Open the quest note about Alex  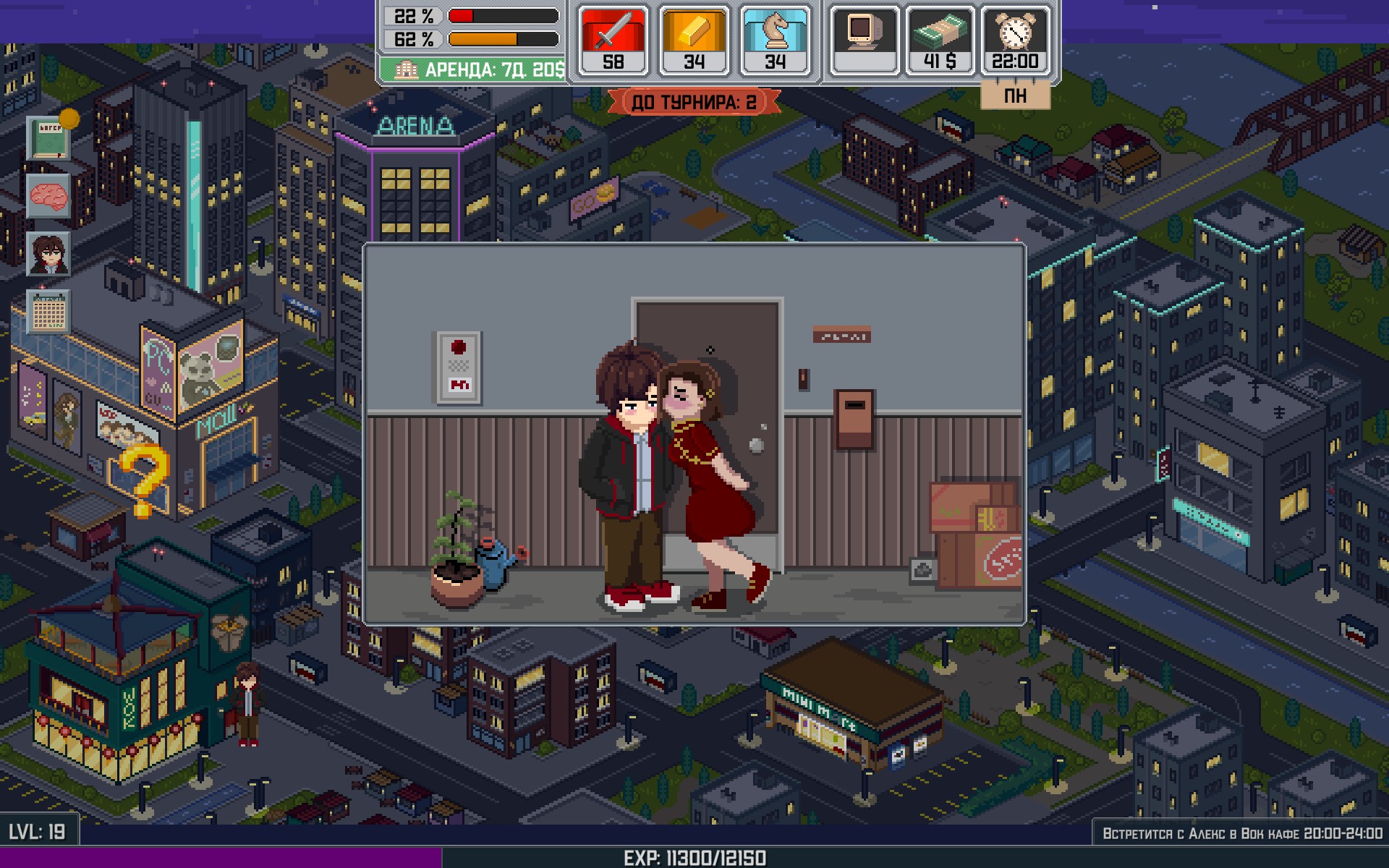[x=1241, y=833]
